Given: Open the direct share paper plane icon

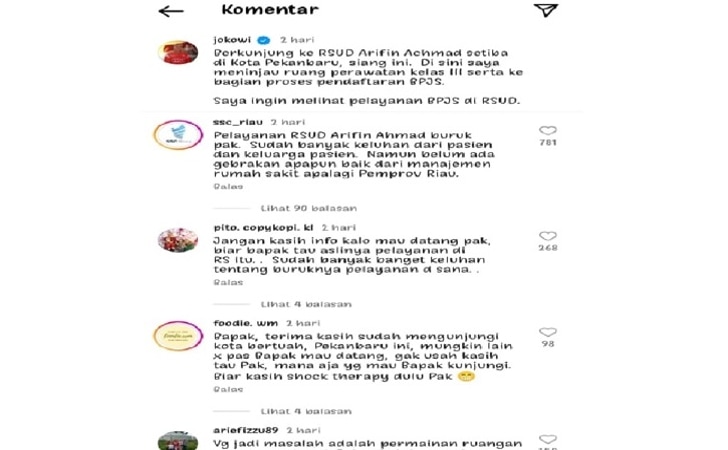Looking at the screenshot, I should [x=546, y=11].
